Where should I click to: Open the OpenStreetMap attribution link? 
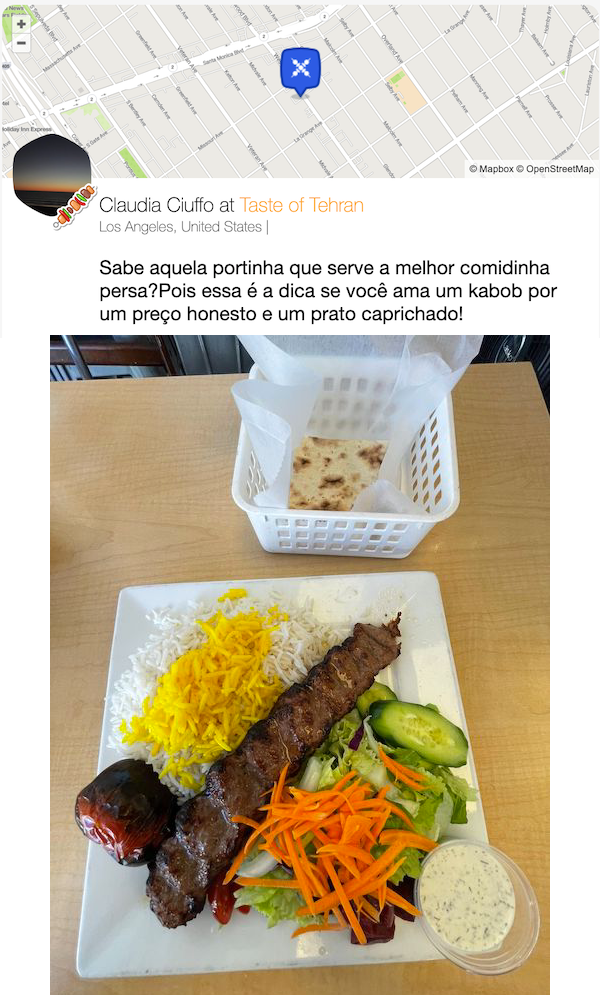tap(559, 169)
